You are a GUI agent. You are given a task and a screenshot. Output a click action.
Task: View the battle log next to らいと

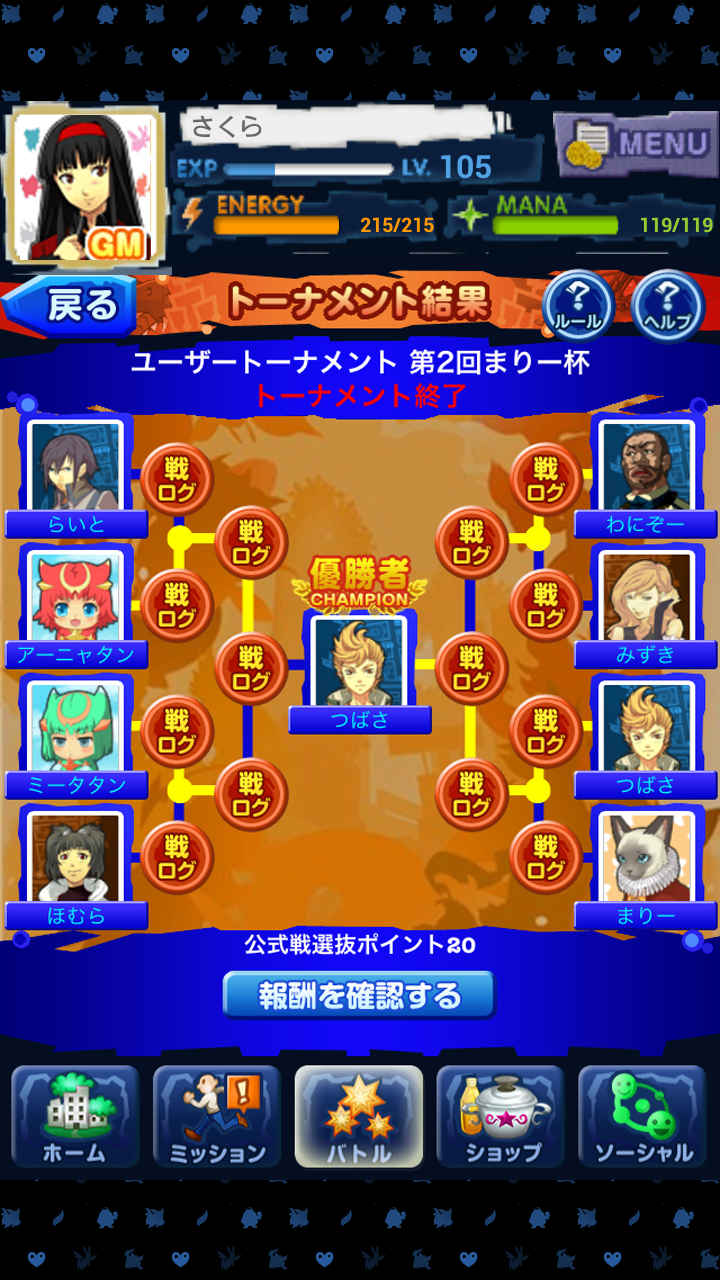pyautogui.click(x=177, y=479)
